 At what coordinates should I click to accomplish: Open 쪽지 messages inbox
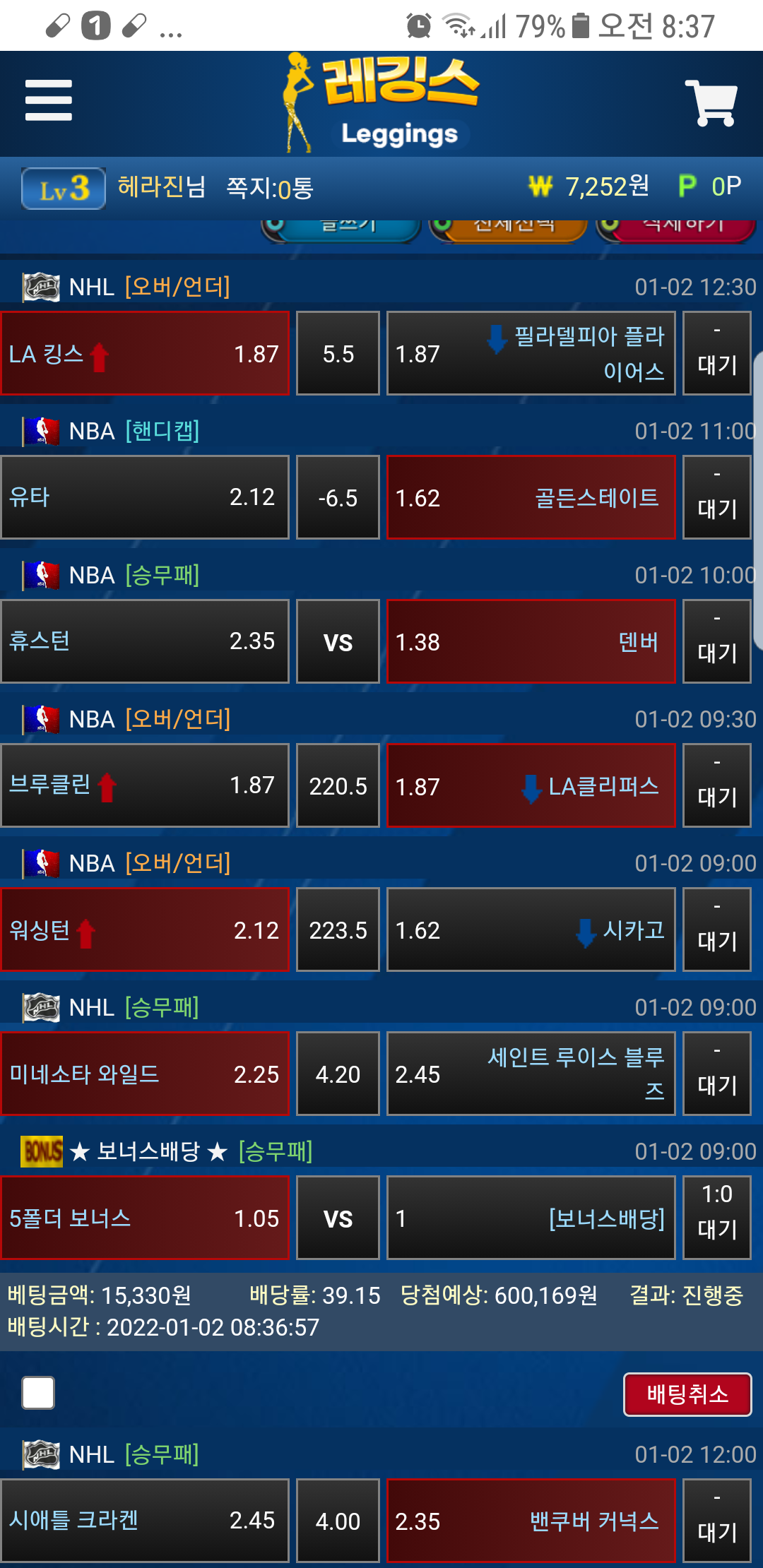(269, 188)
